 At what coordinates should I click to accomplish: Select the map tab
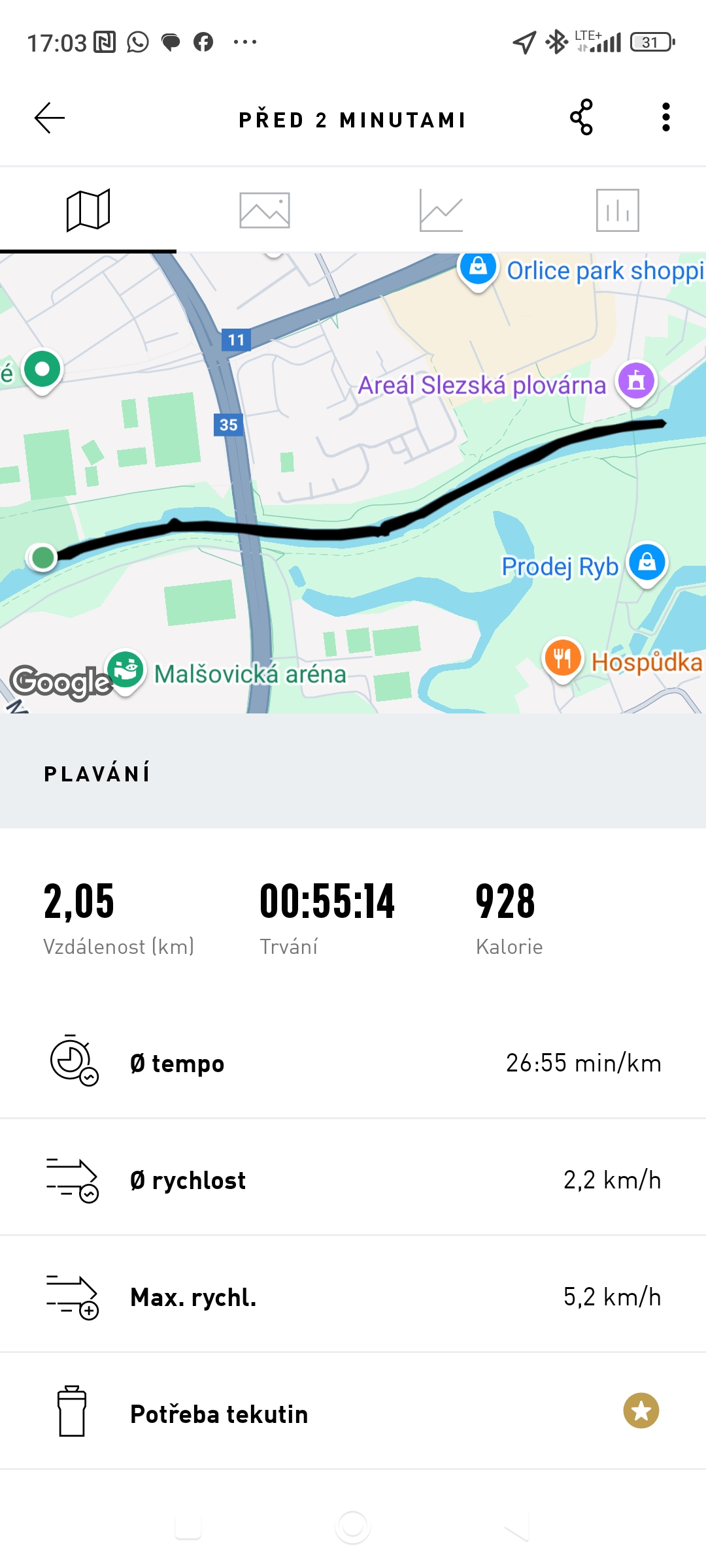(88, 210)
